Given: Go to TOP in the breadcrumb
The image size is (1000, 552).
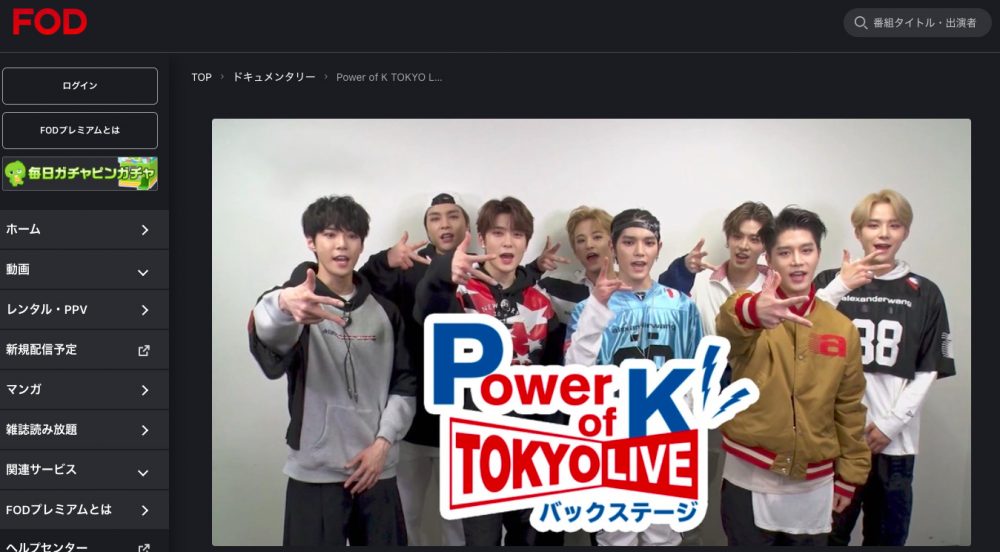Looking at the screenshot, I should pos(201,77).
